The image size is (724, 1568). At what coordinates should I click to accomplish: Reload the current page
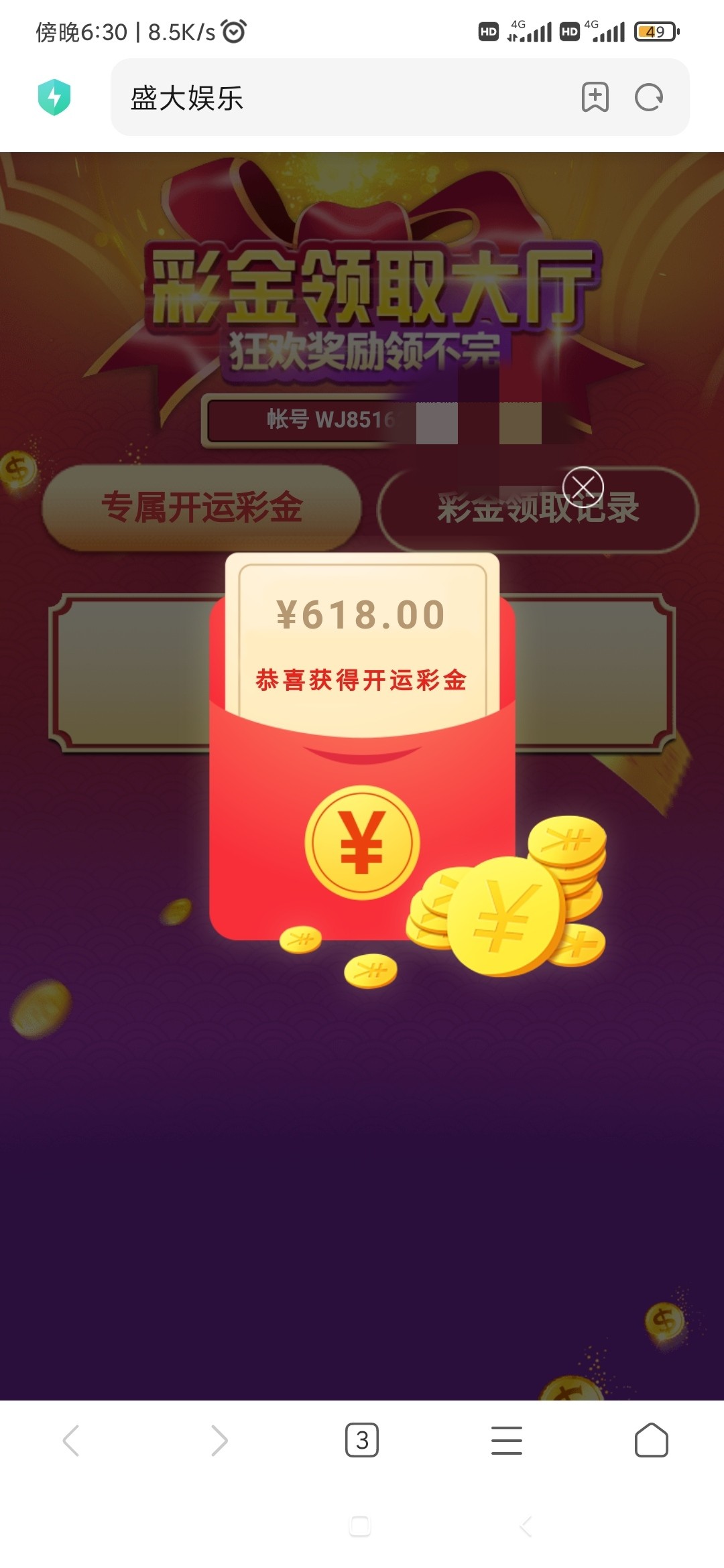pyautogui.click(x=648, y=98)
